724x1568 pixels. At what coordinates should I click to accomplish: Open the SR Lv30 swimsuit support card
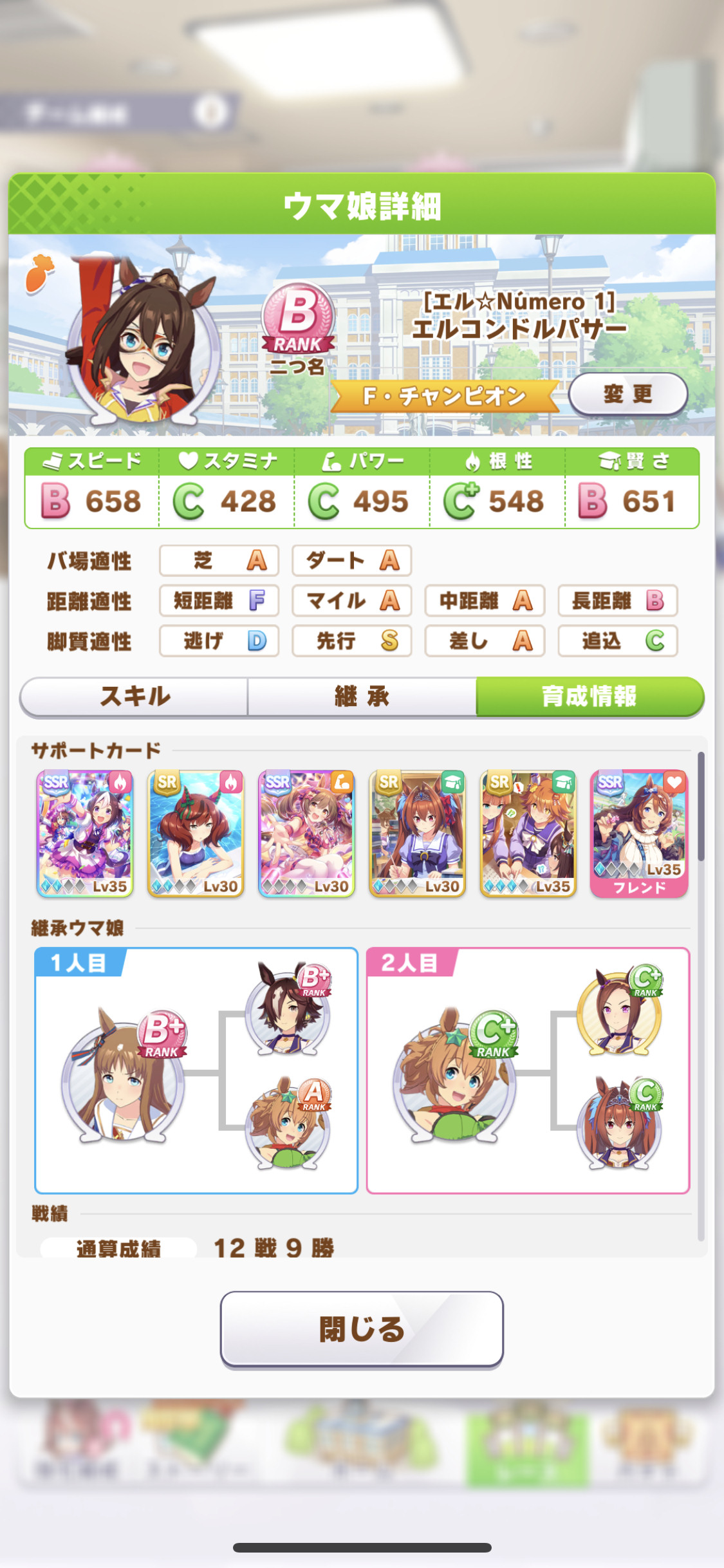[x=196, y=834]
